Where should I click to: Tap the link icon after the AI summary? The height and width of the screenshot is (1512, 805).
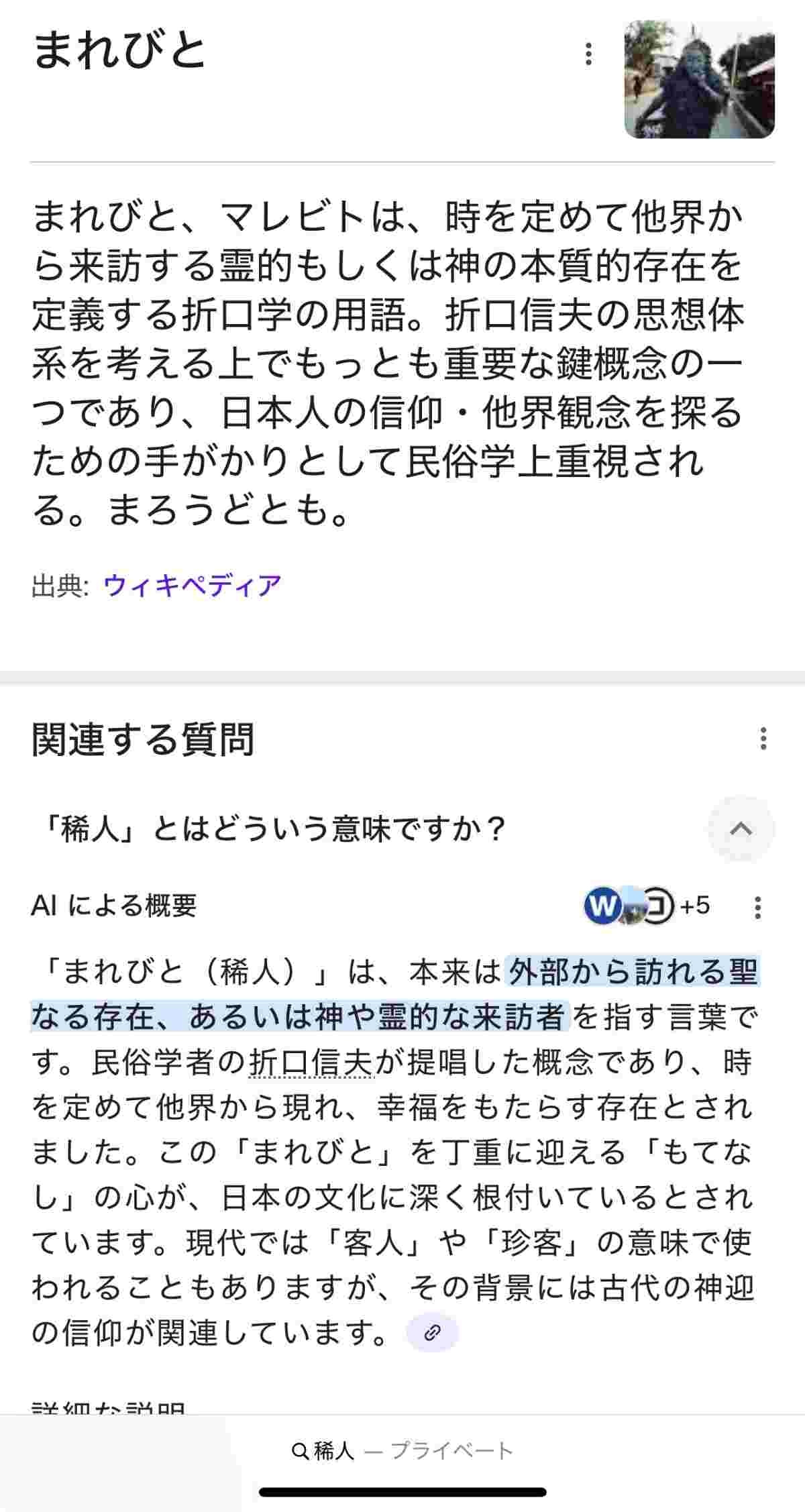tap(433, 1332)
